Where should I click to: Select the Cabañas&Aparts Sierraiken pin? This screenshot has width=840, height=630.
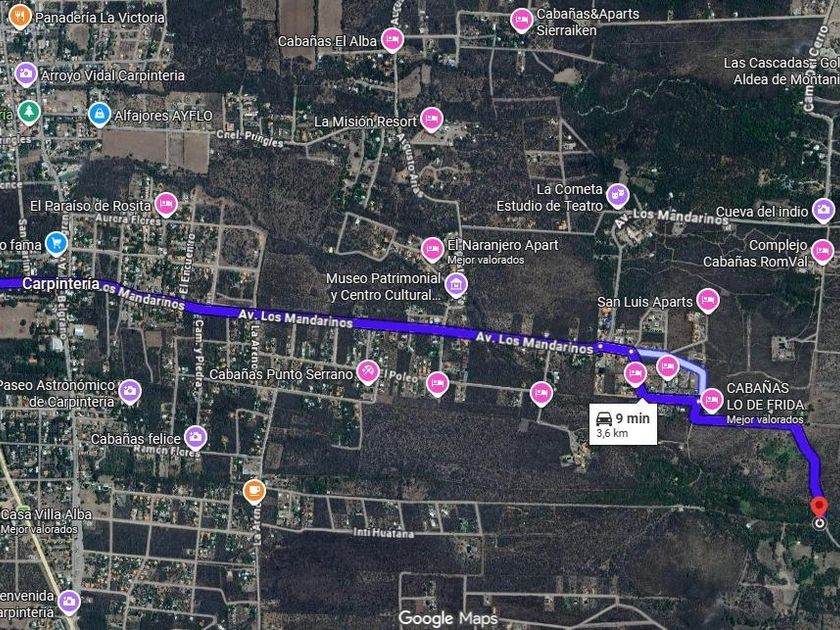(521, 20)
